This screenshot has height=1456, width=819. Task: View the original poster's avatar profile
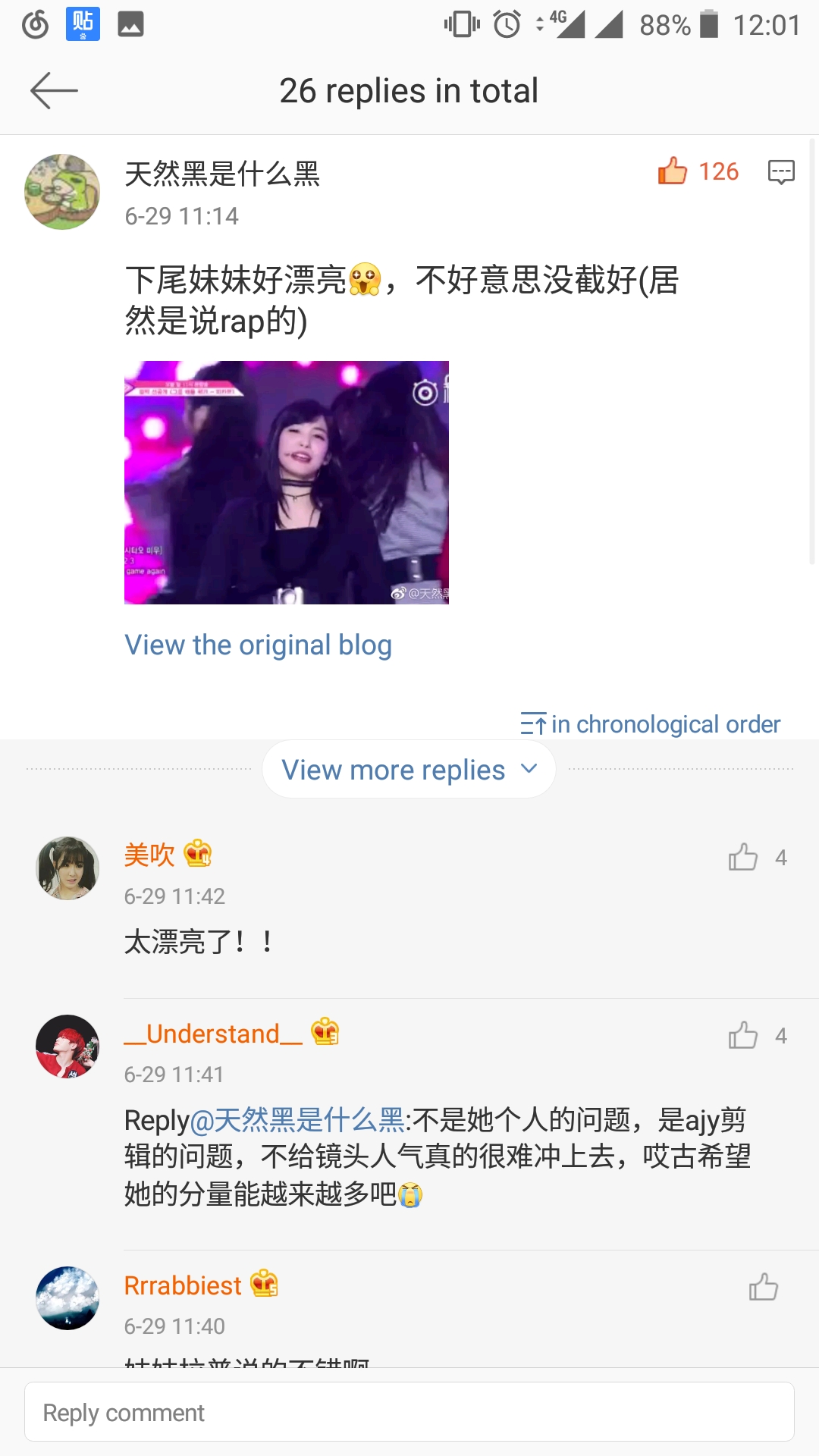pyautogui.click(x=62, y=192)
